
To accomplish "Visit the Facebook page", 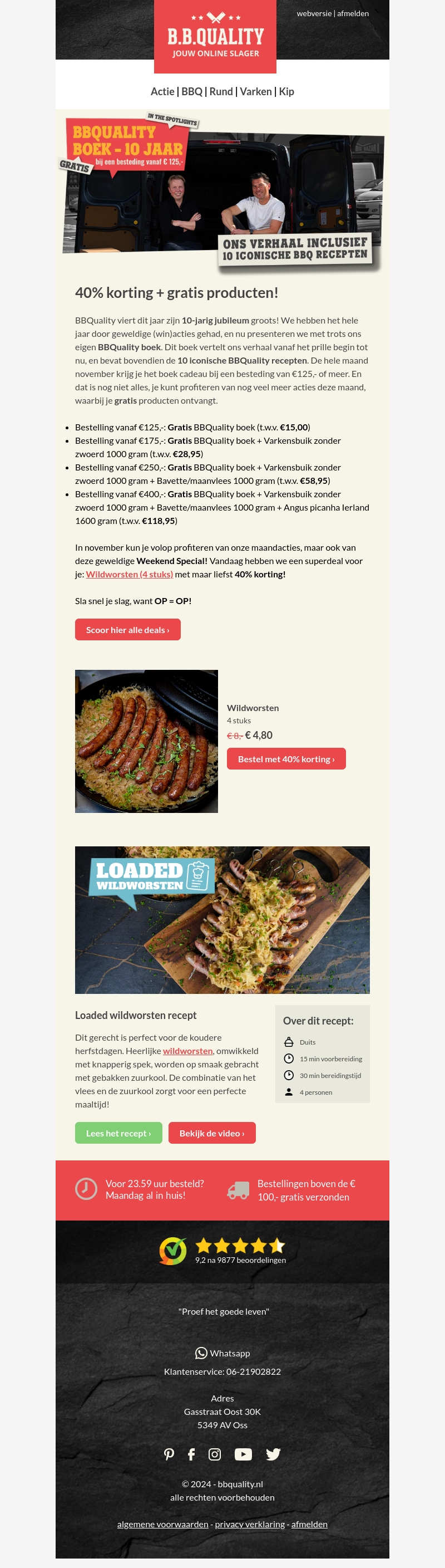I will [x=191, y=1454].
